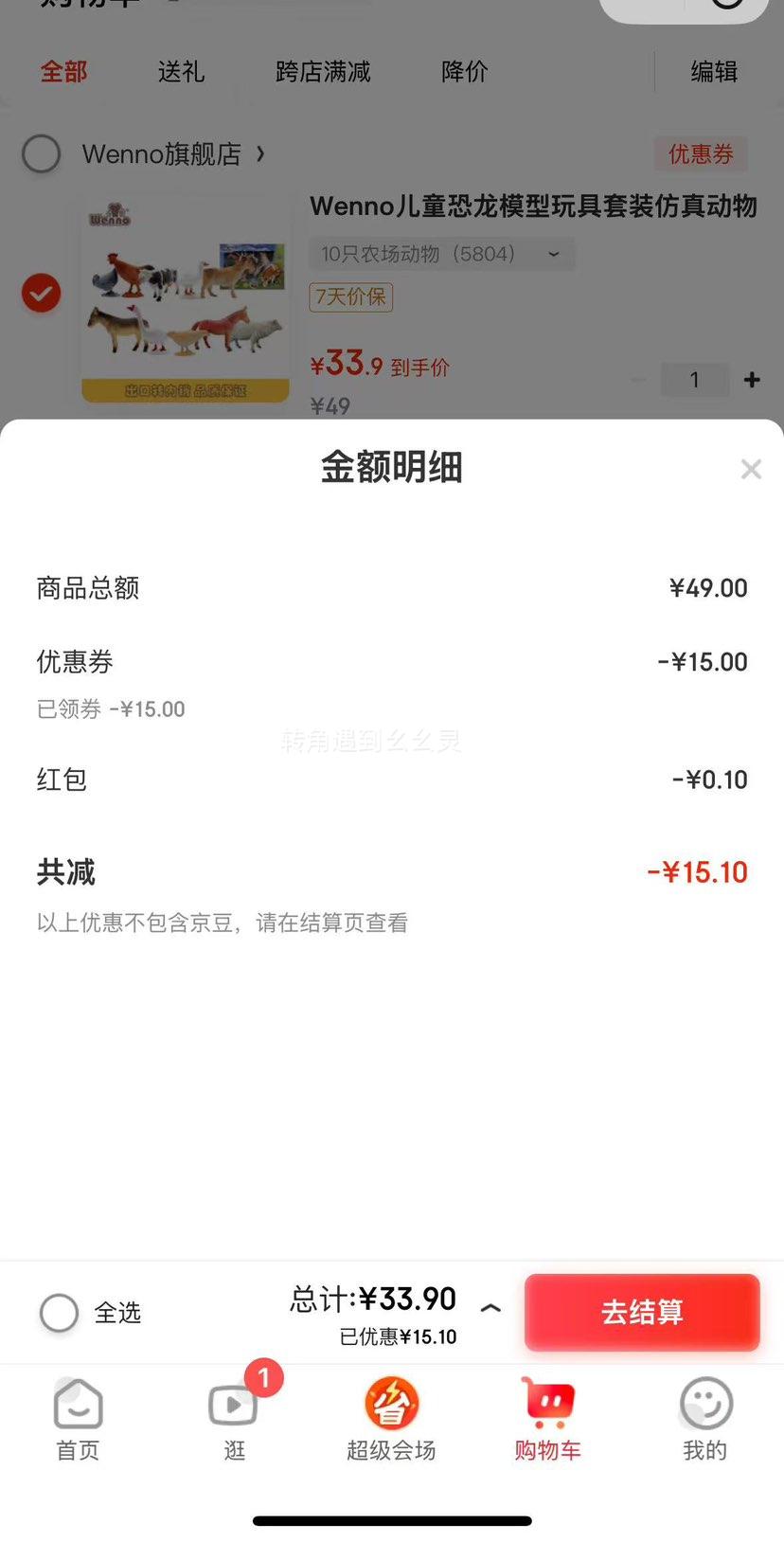Show 降价 items tab
This screenshot has height=1542, width=784.
click(465, 72)
